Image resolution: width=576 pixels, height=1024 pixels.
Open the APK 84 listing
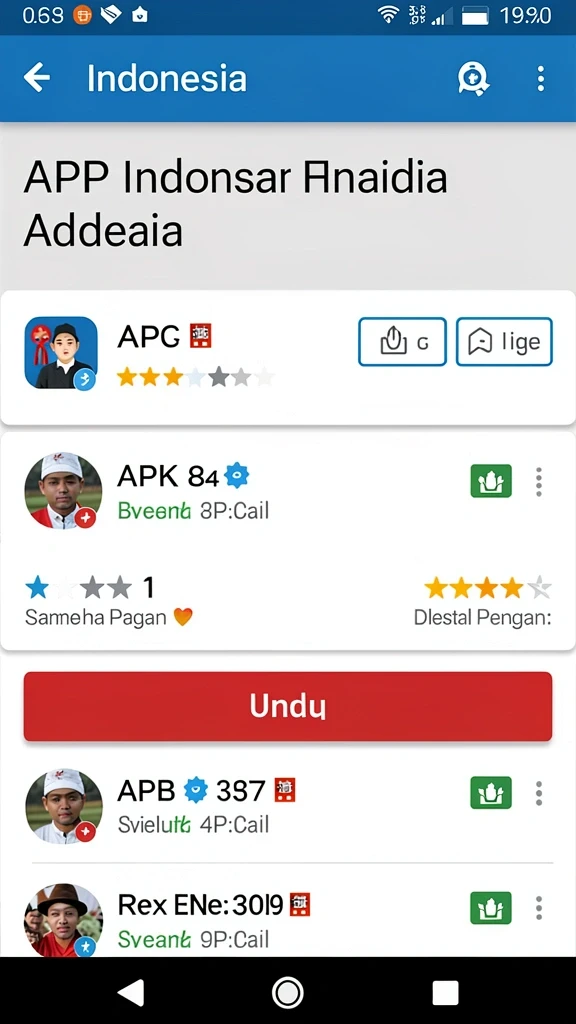coord(288,541)
